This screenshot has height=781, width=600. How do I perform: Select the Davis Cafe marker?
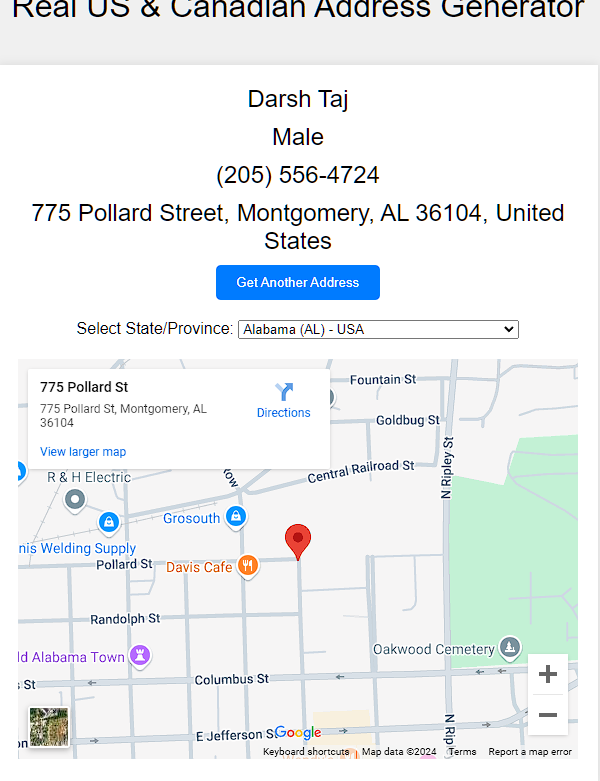(x=248, y=566)
